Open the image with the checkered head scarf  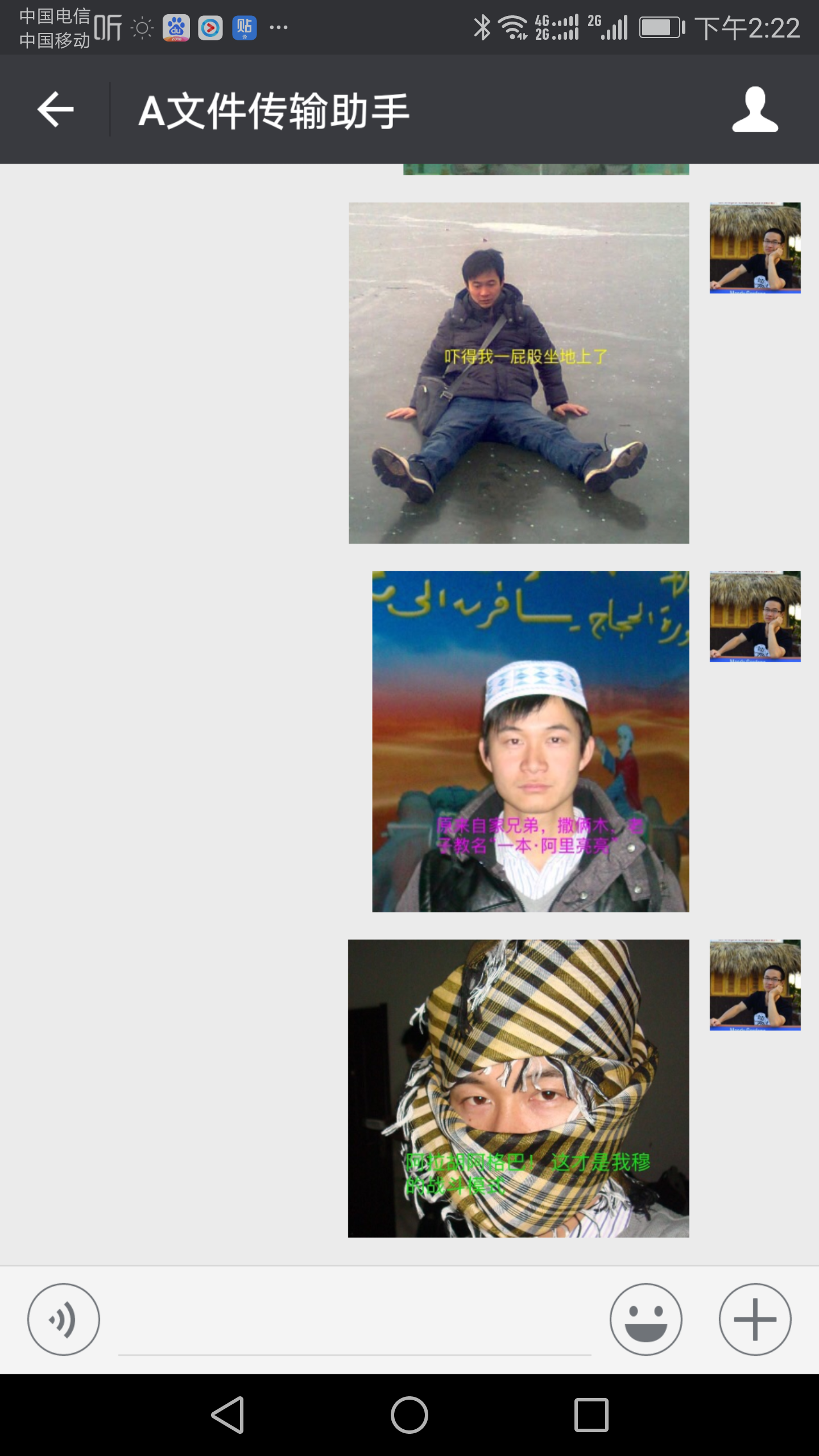[519, 1089]
